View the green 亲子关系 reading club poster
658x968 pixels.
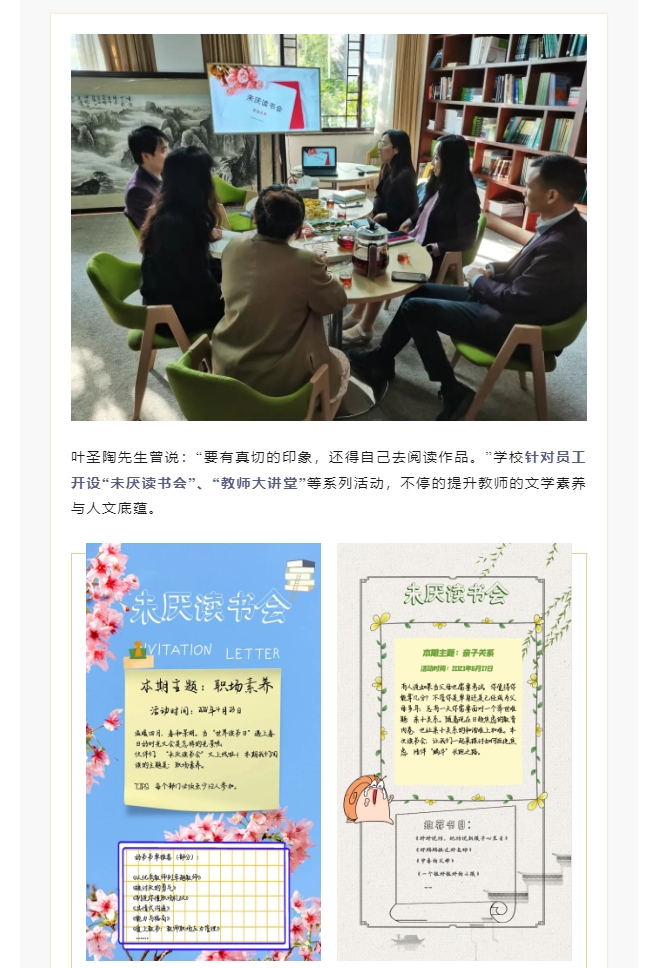pyautogui.click(x=454, y=752)
